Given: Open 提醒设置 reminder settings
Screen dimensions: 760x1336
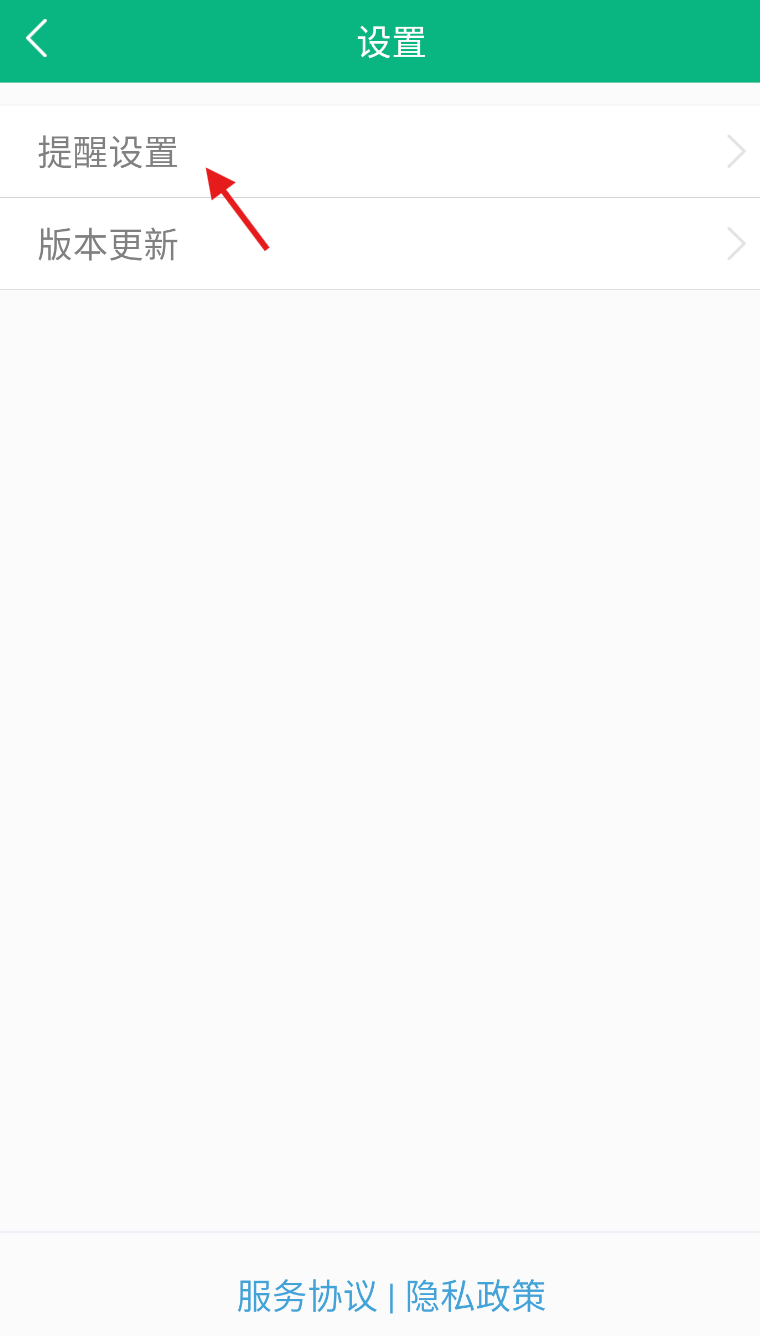Looking at the screenshot, I should [380, 152].
